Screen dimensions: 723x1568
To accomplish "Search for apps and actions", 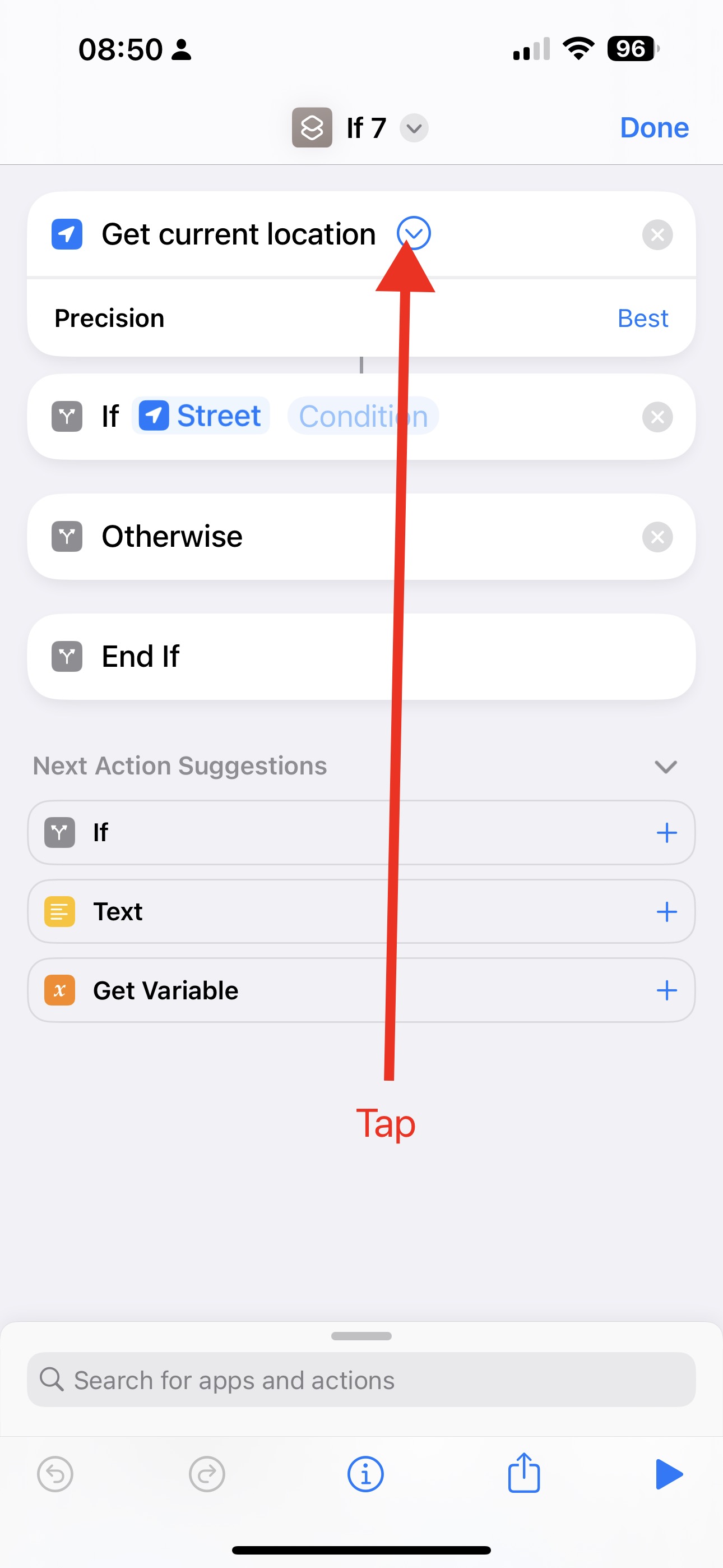I will pos(361,1380).
